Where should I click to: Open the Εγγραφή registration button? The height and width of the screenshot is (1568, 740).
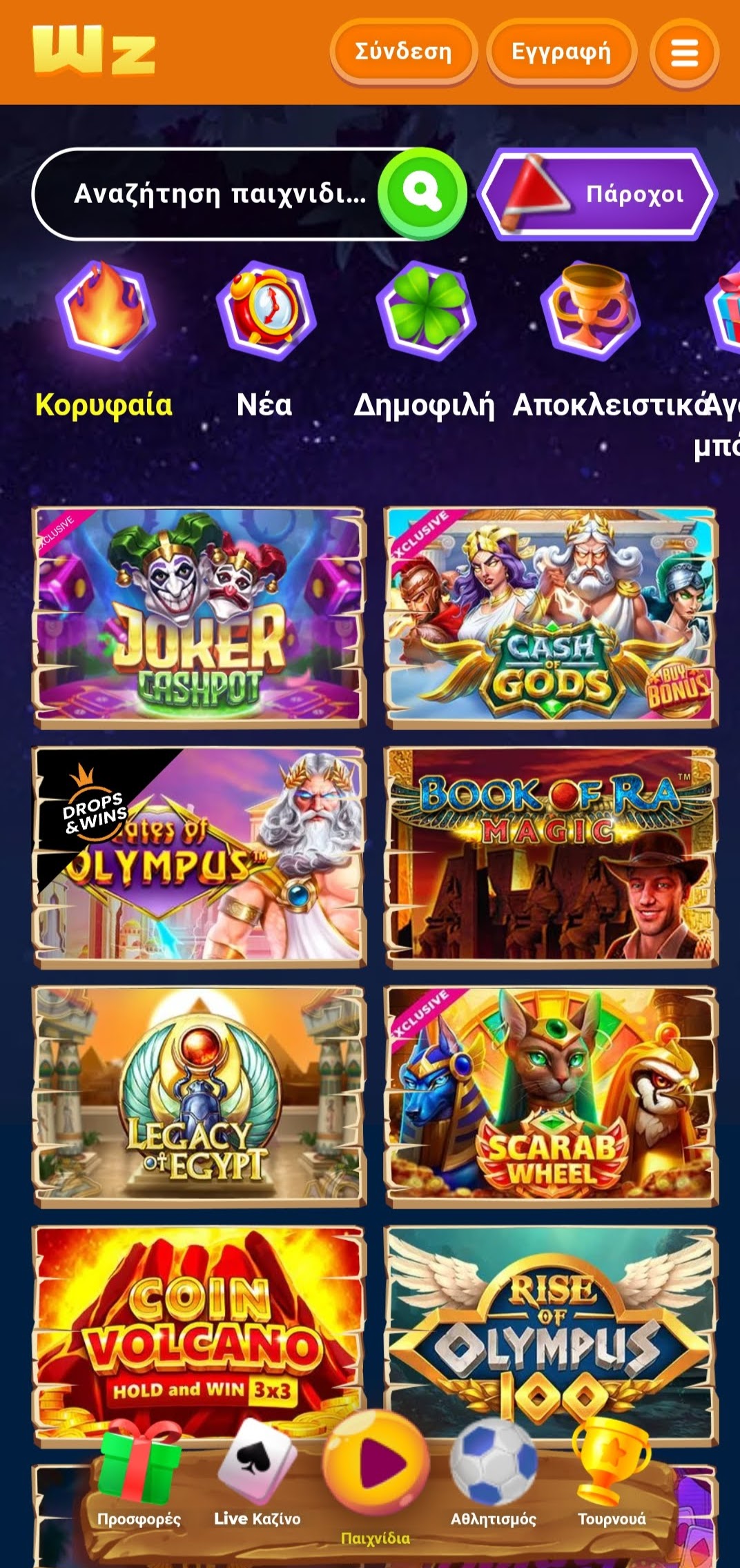click(x=561, y=52)
